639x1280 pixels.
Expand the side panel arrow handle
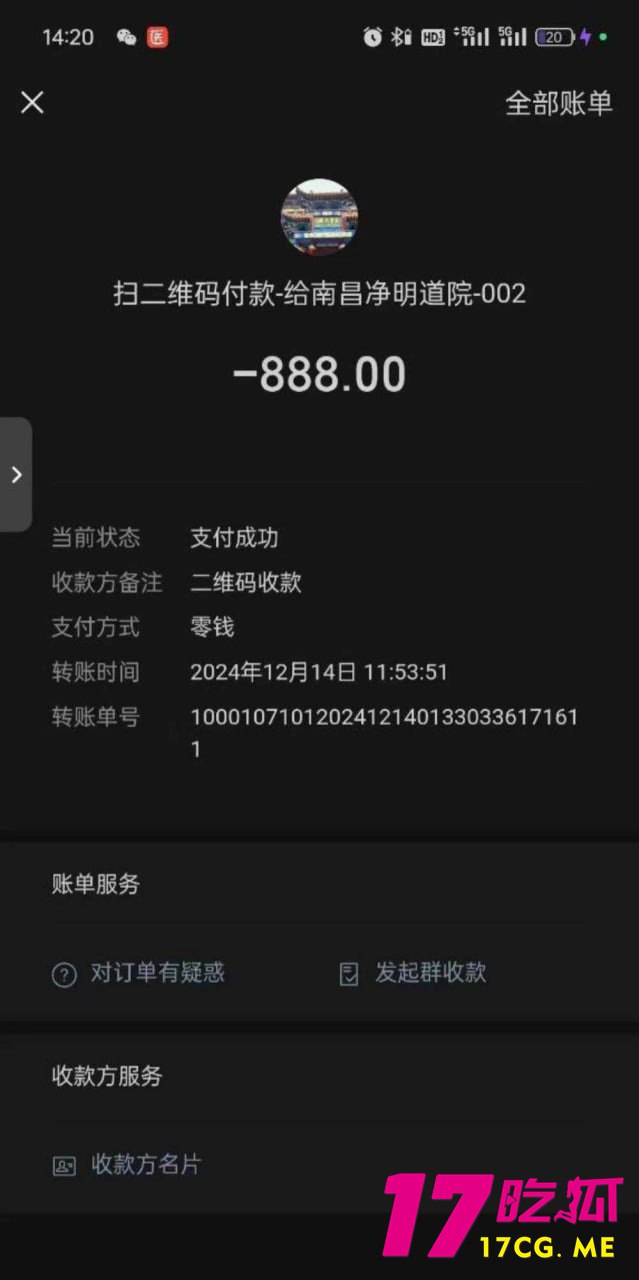pyautogui.click(x=16, y=474)
